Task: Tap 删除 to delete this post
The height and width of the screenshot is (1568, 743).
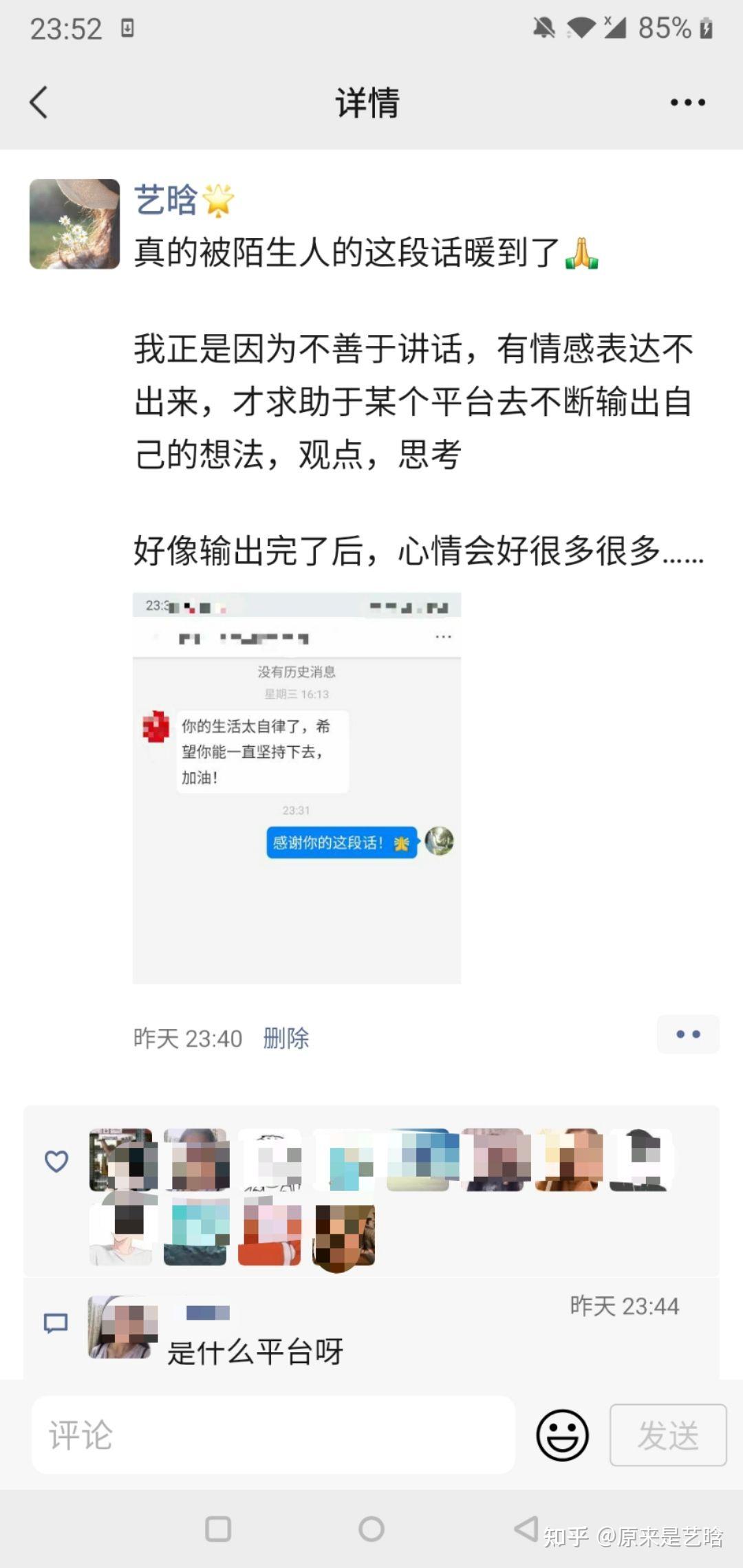Action: click(286, 1038)
